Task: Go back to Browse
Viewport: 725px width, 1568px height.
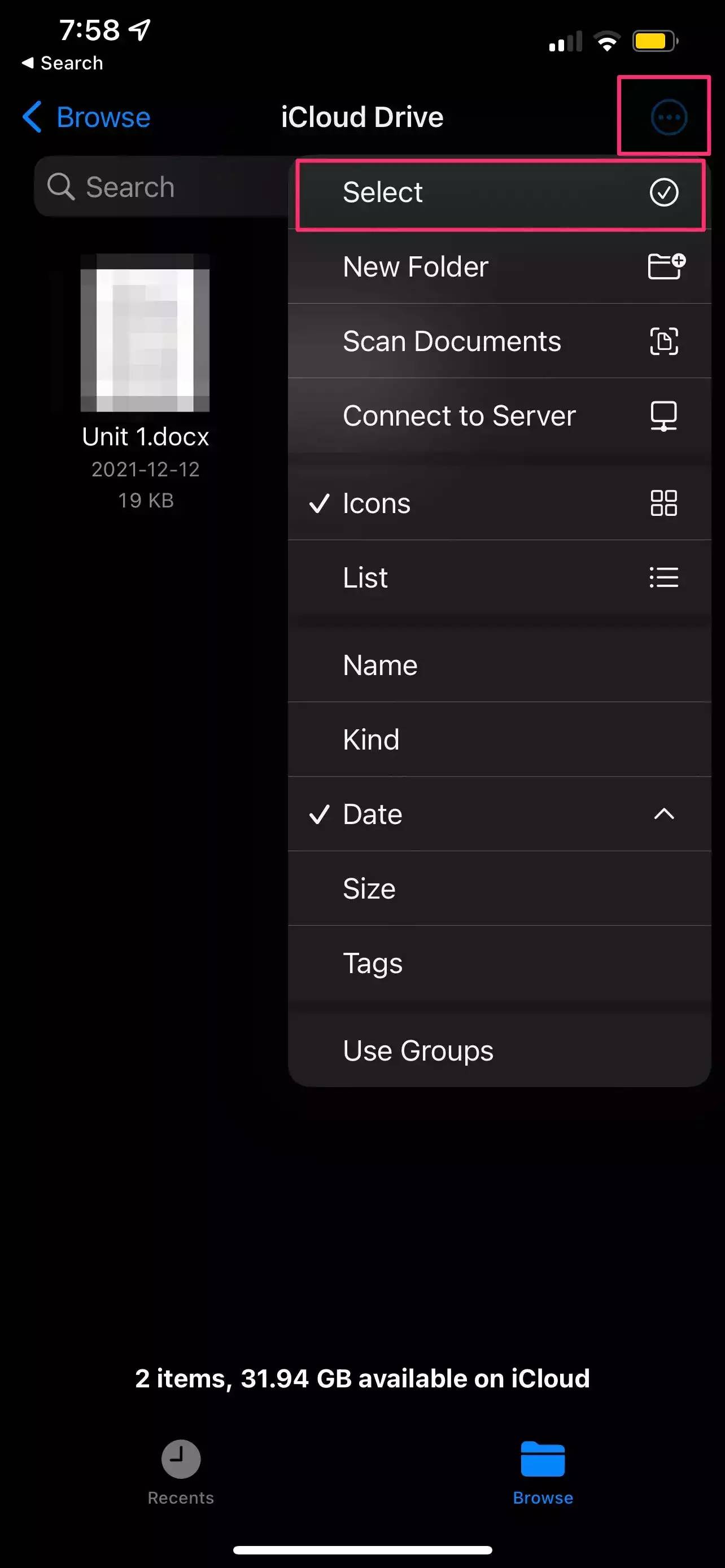Action: [87, 117]
